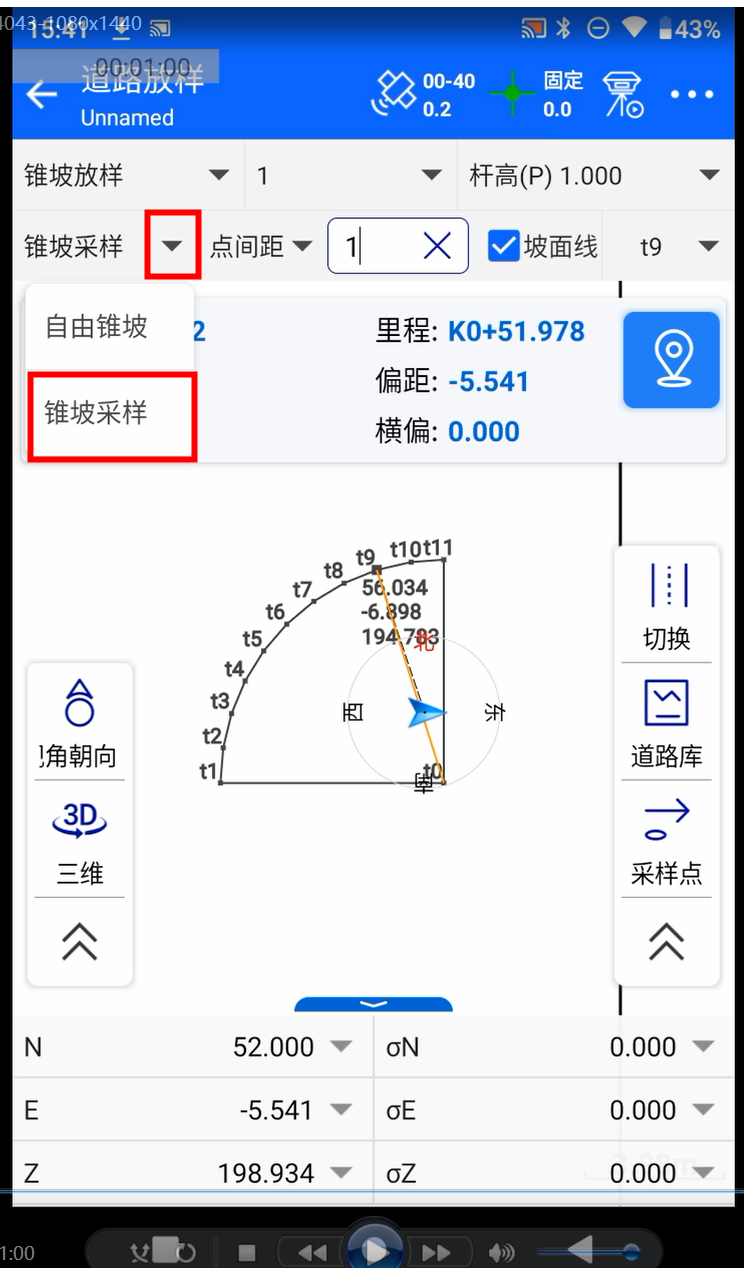The image size is (744, 1268).
Task: Open the t9 point dropdown
Action: click(678, 246)
